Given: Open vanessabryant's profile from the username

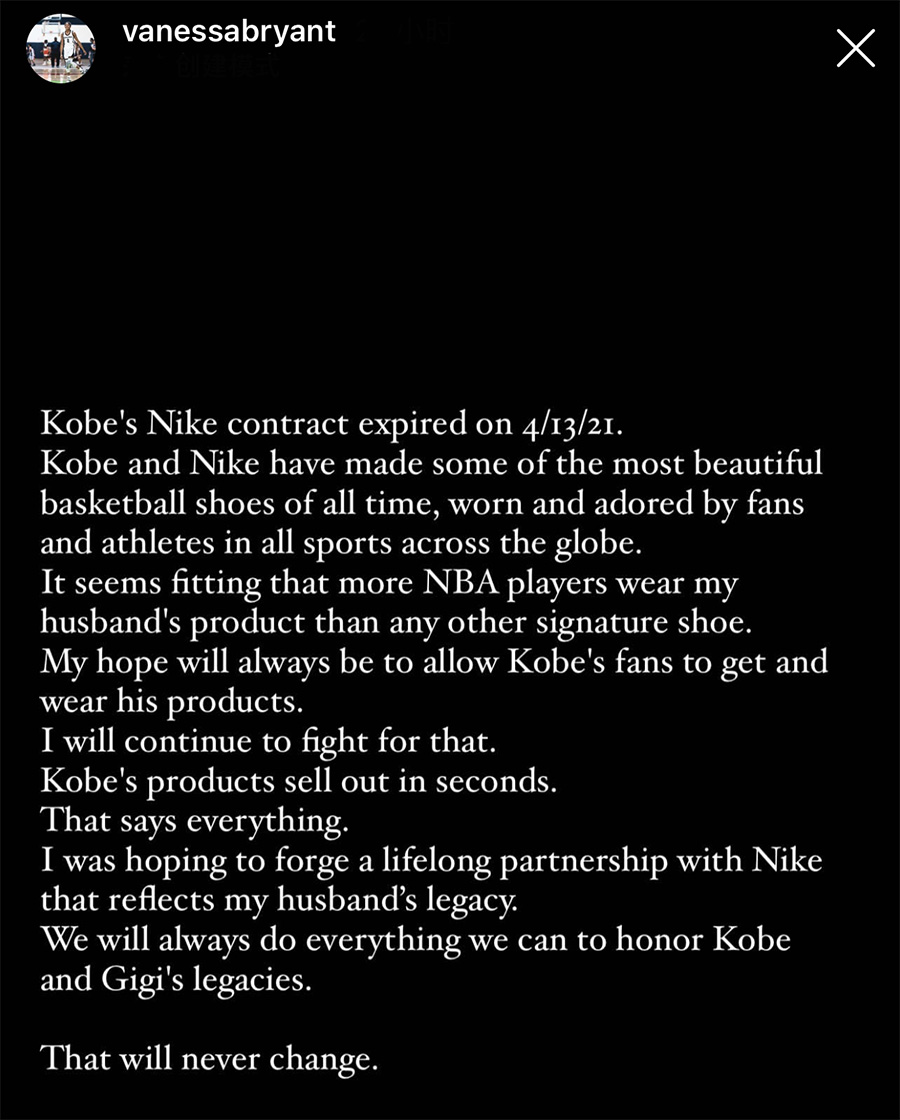Looking at the screenshot, I should point(228,32).
